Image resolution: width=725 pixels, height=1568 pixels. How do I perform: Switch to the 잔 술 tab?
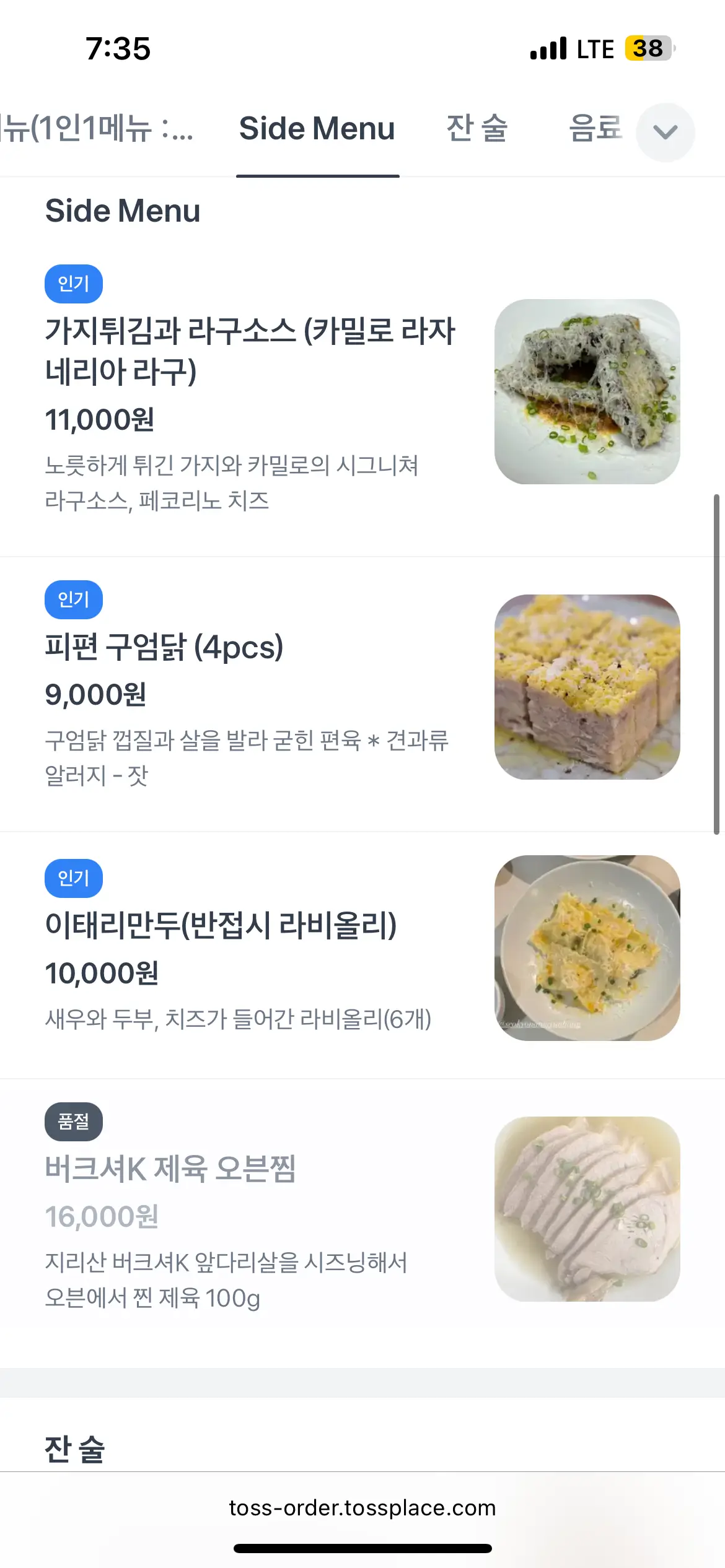pos(477,129)
